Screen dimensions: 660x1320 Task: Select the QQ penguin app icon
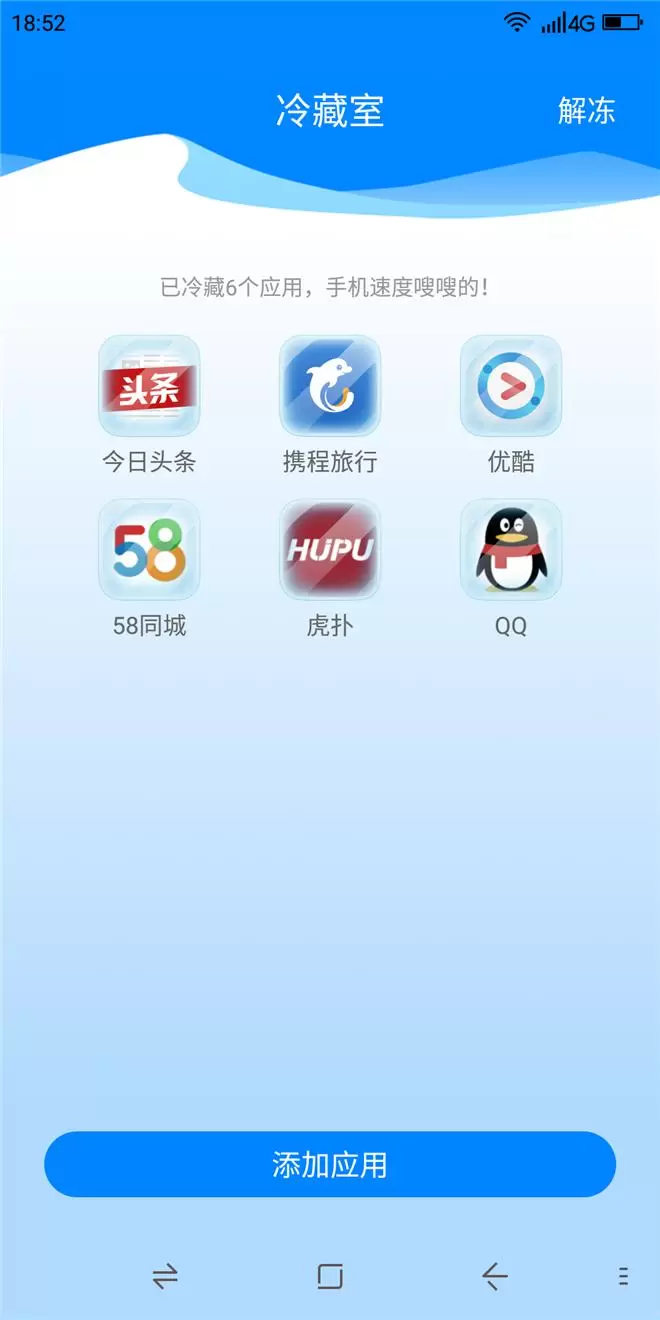(x=511, y=550)
